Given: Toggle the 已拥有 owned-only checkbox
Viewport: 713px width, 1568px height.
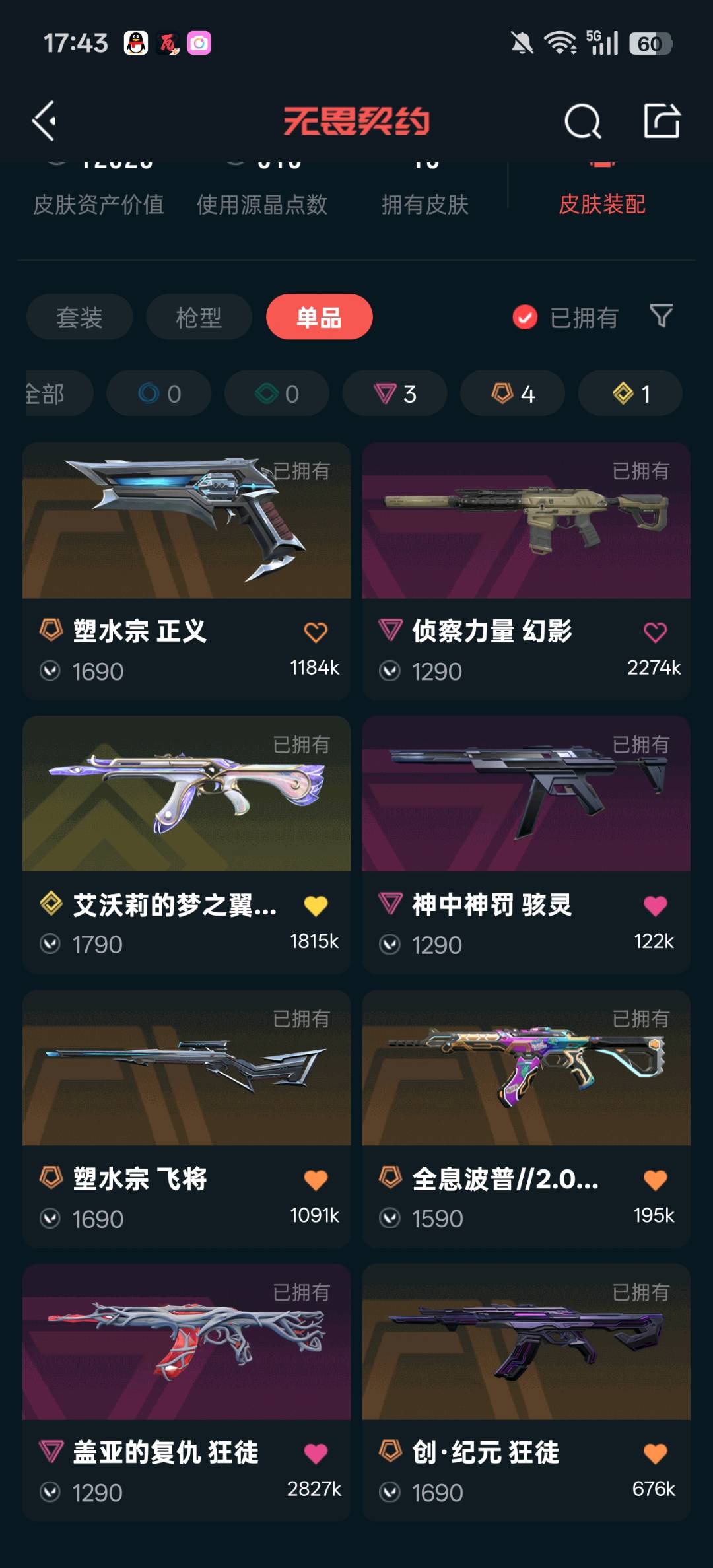Looking at the screenshot, I should [526, 318].
